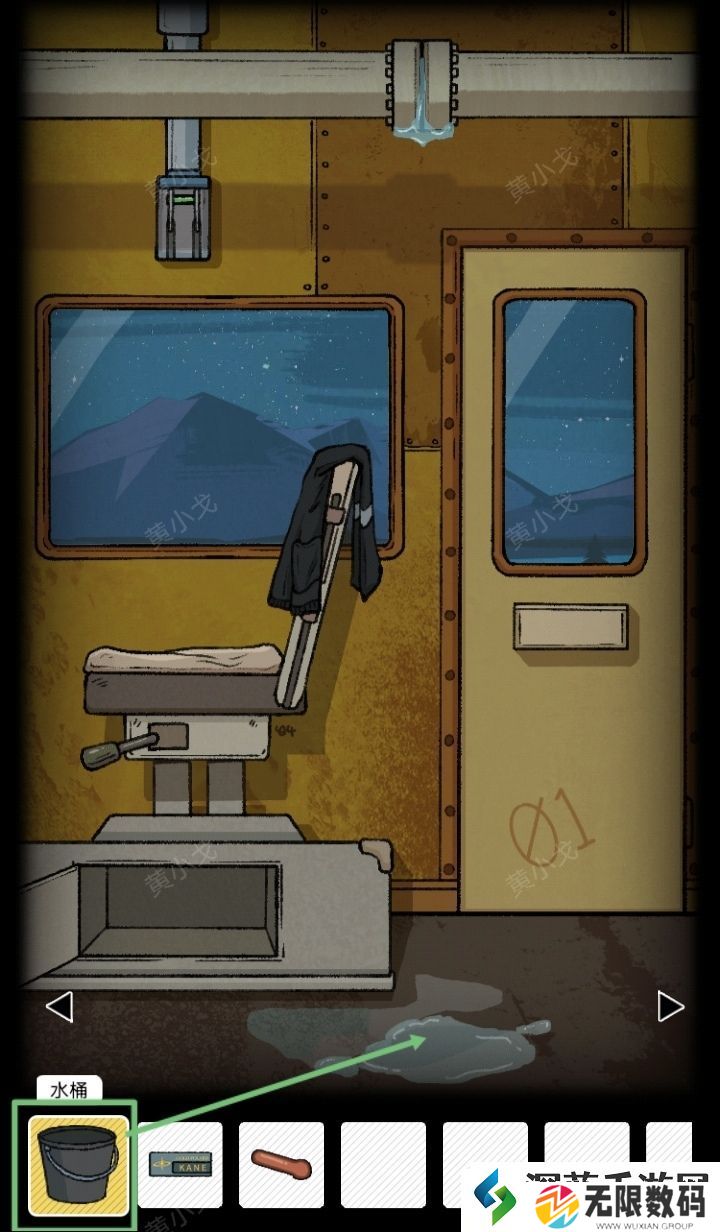The height and width of the screenshot is (1232, 720).
Task: Turn the view right with the right arrow
Action: pos(670,1006)
